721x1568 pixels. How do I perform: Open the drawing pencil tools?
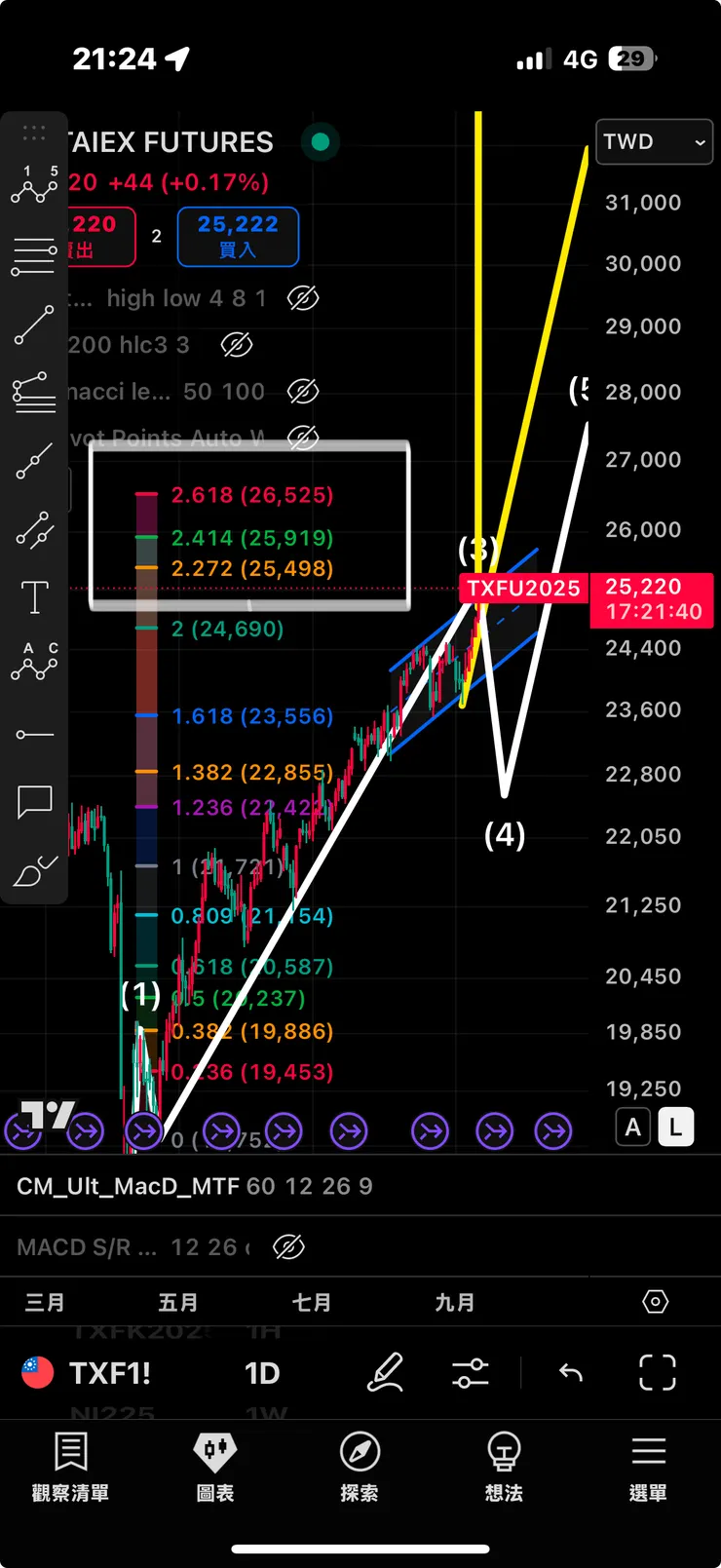(x=386, y=1372)
